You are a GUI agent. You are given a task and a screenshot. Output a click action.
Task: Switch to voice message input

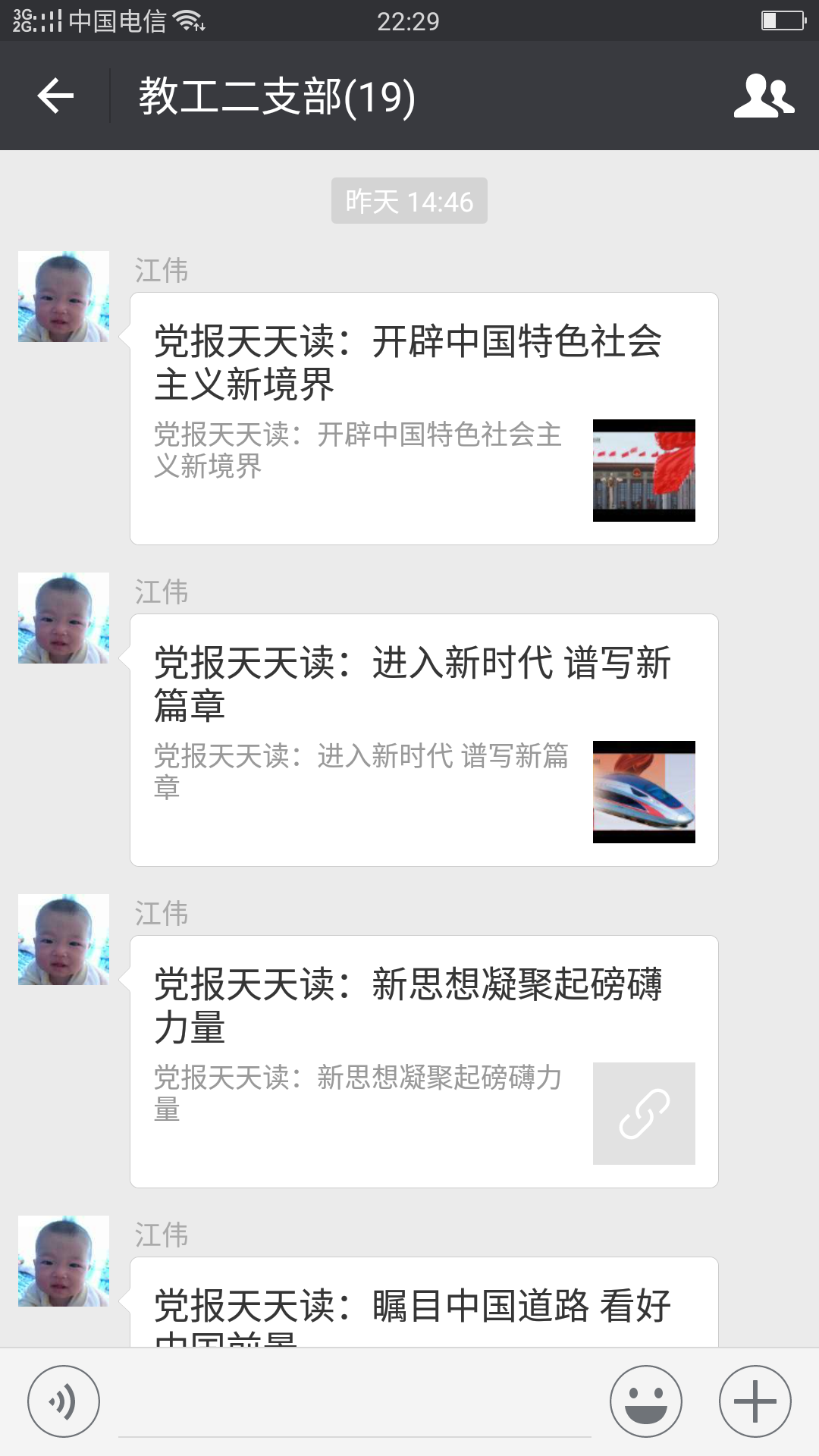coord(64,1401)
